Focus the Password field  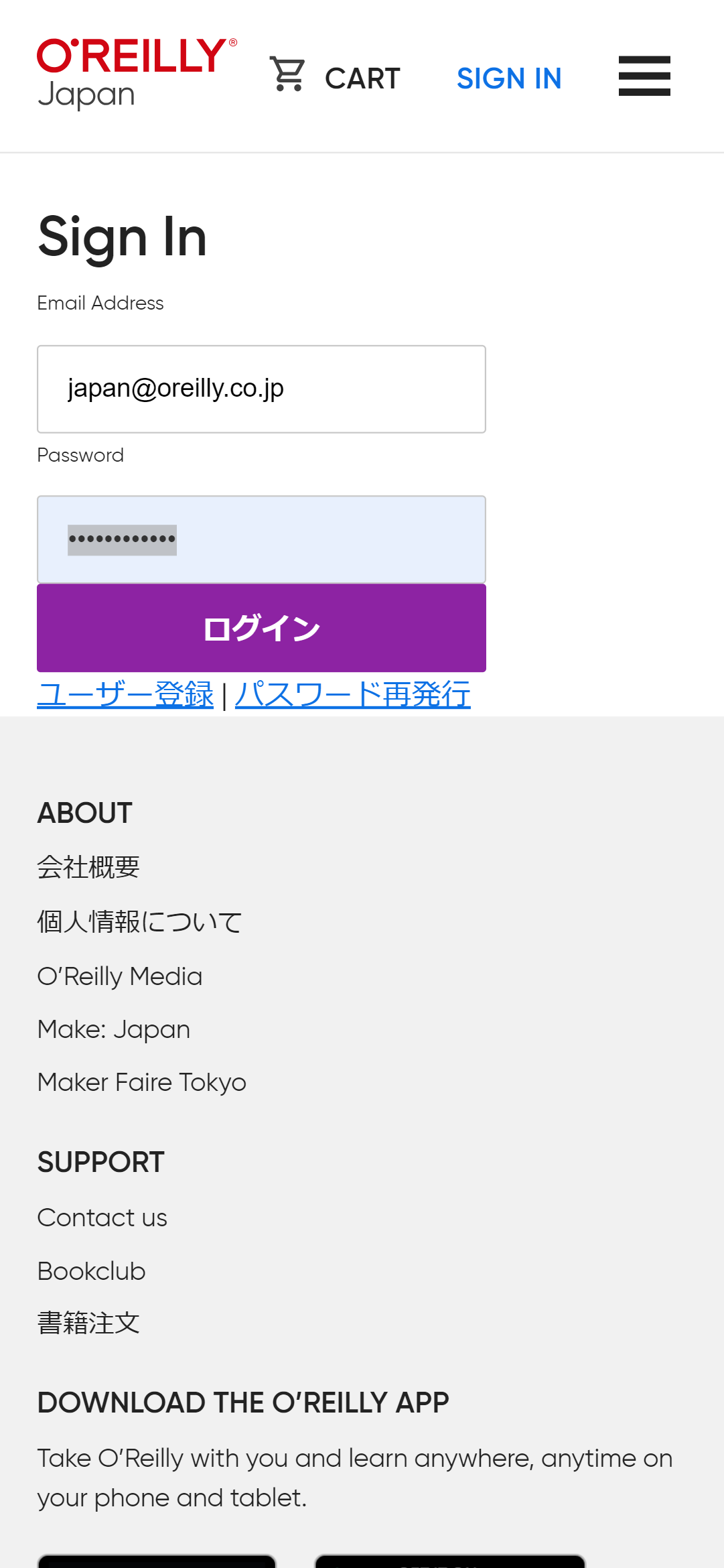[261, 539]
